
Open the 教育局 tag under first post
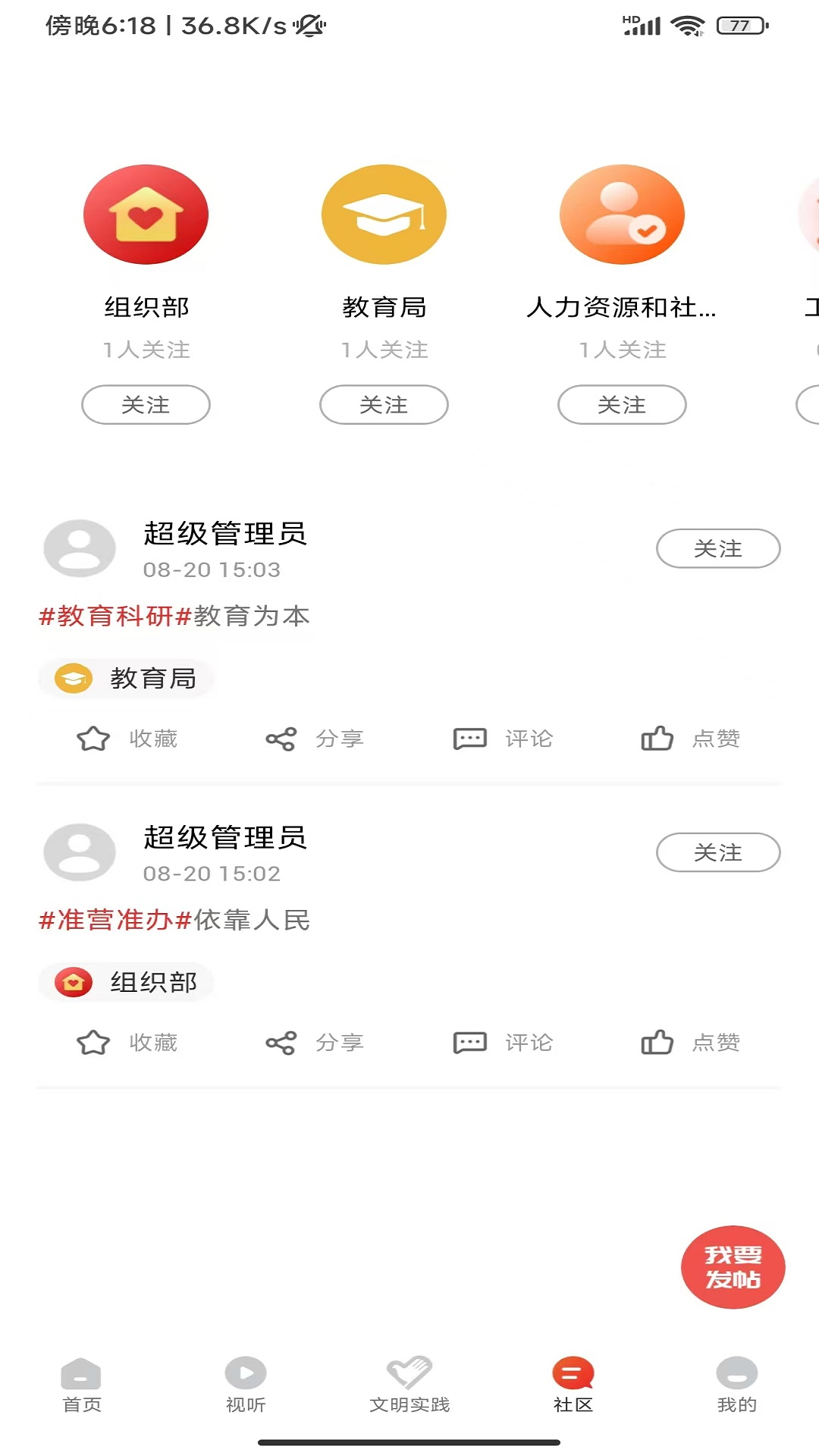click(126, 678)
